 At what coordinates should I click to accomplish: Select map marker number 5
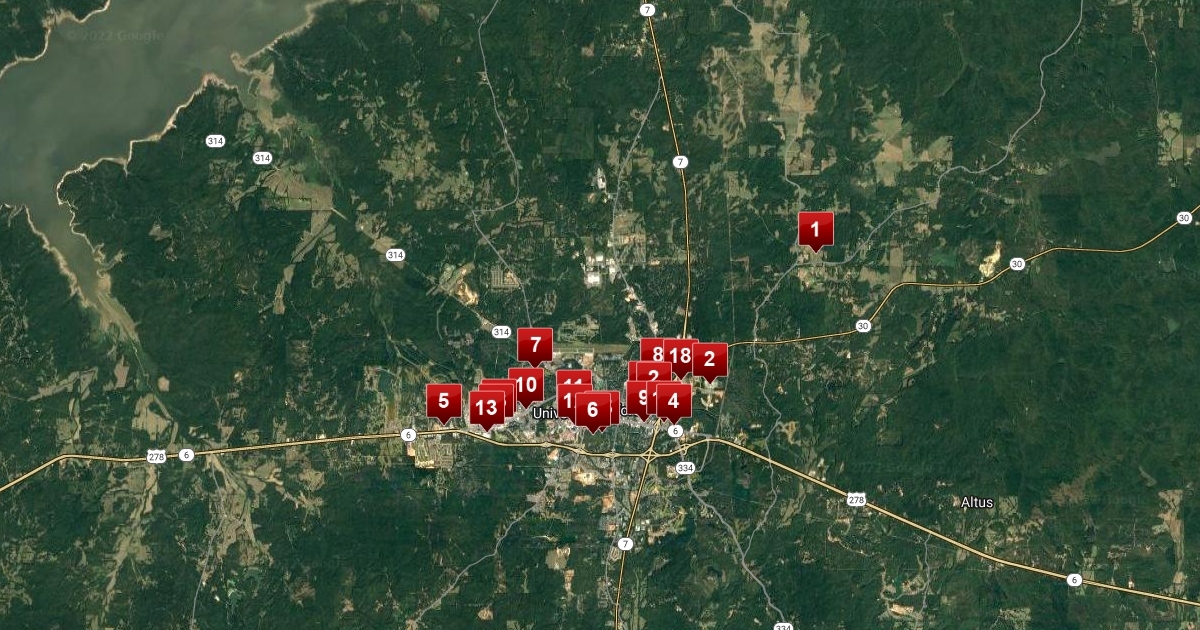[x=444, y=400]
